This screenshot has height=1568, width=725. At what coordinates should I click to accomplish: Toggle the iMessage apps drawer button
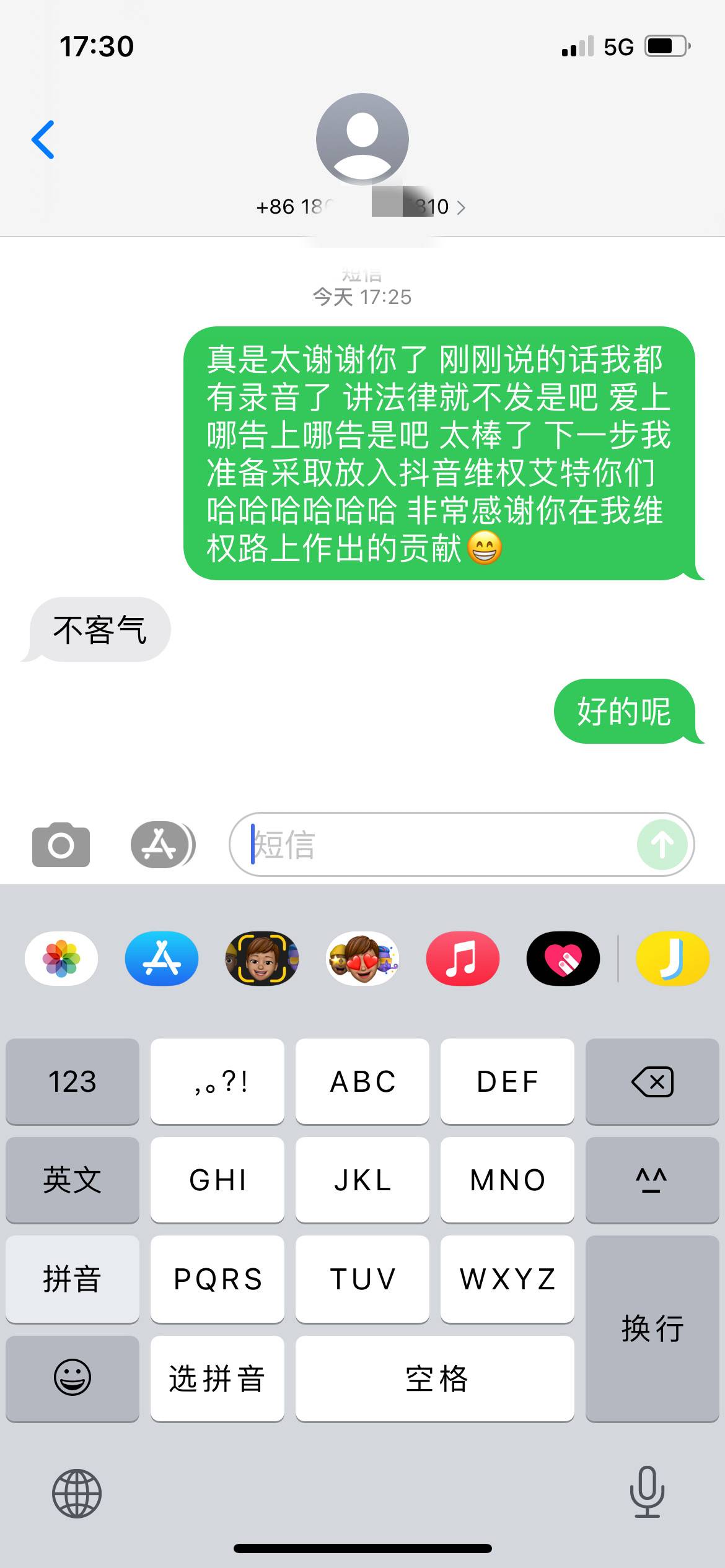click(162, 845)
